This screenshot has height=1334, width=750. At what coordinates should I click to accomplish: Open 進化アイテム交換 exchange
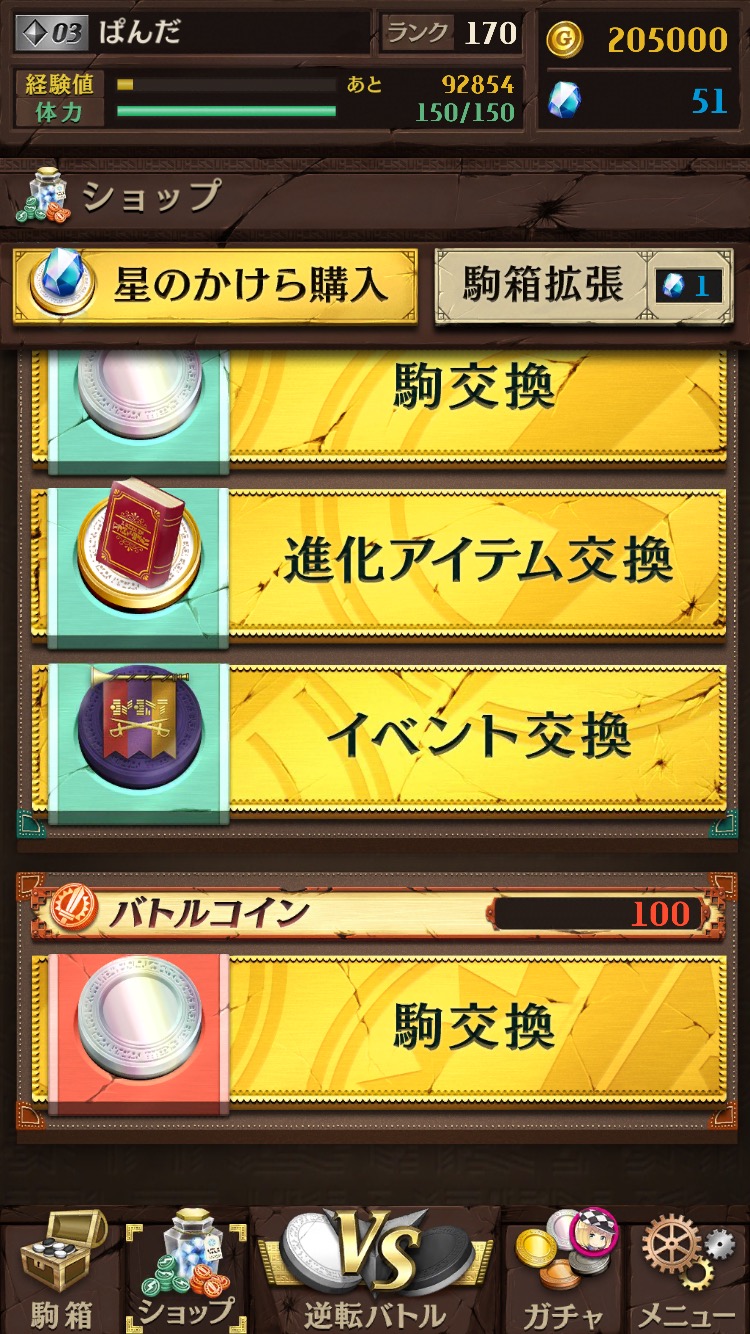pyautogui.click(x=380, y=562)
